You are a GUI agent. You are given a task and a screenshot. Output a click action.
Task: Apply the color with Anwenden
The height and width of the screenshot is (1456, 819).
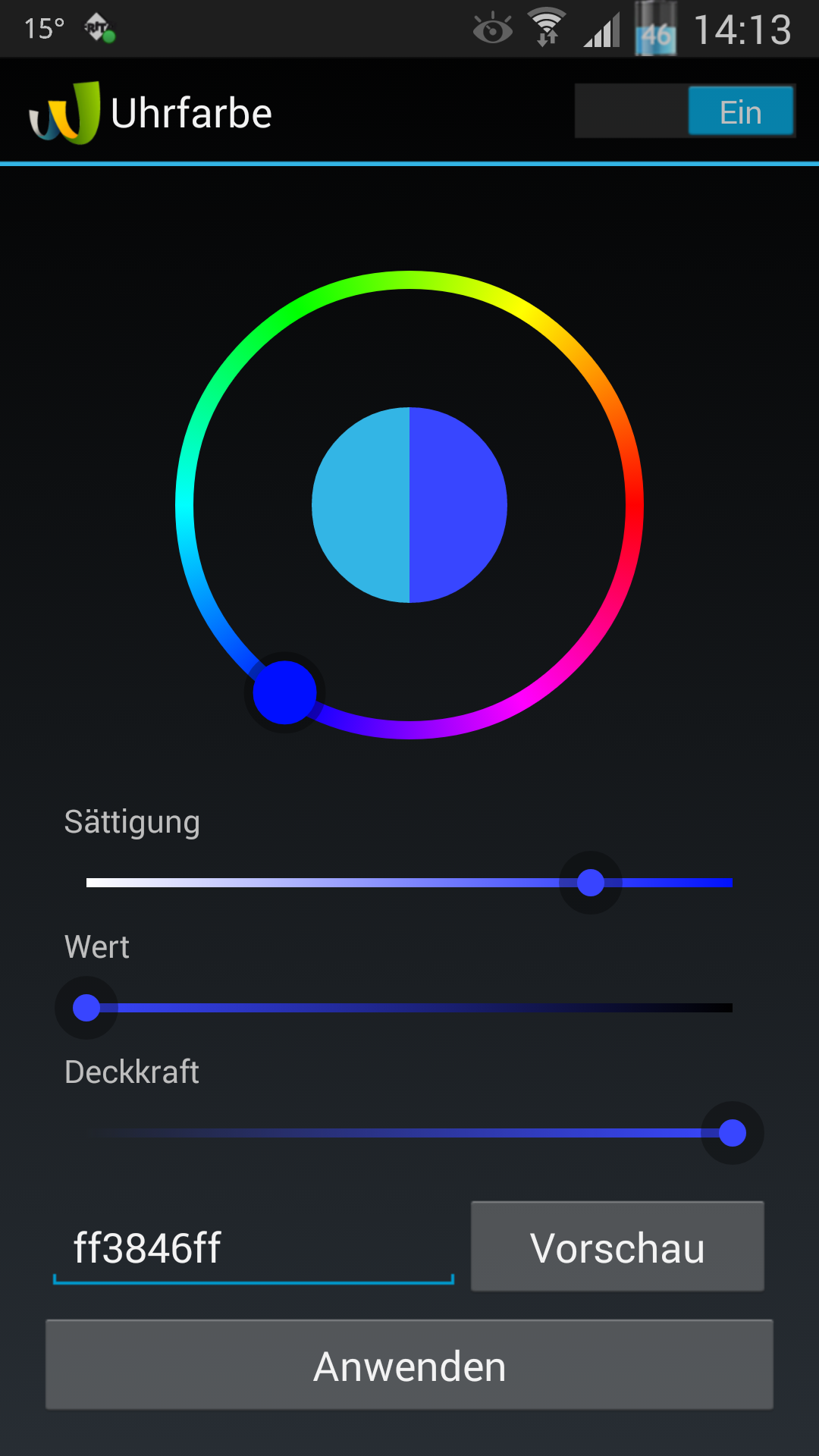[x=409, y=1365]
